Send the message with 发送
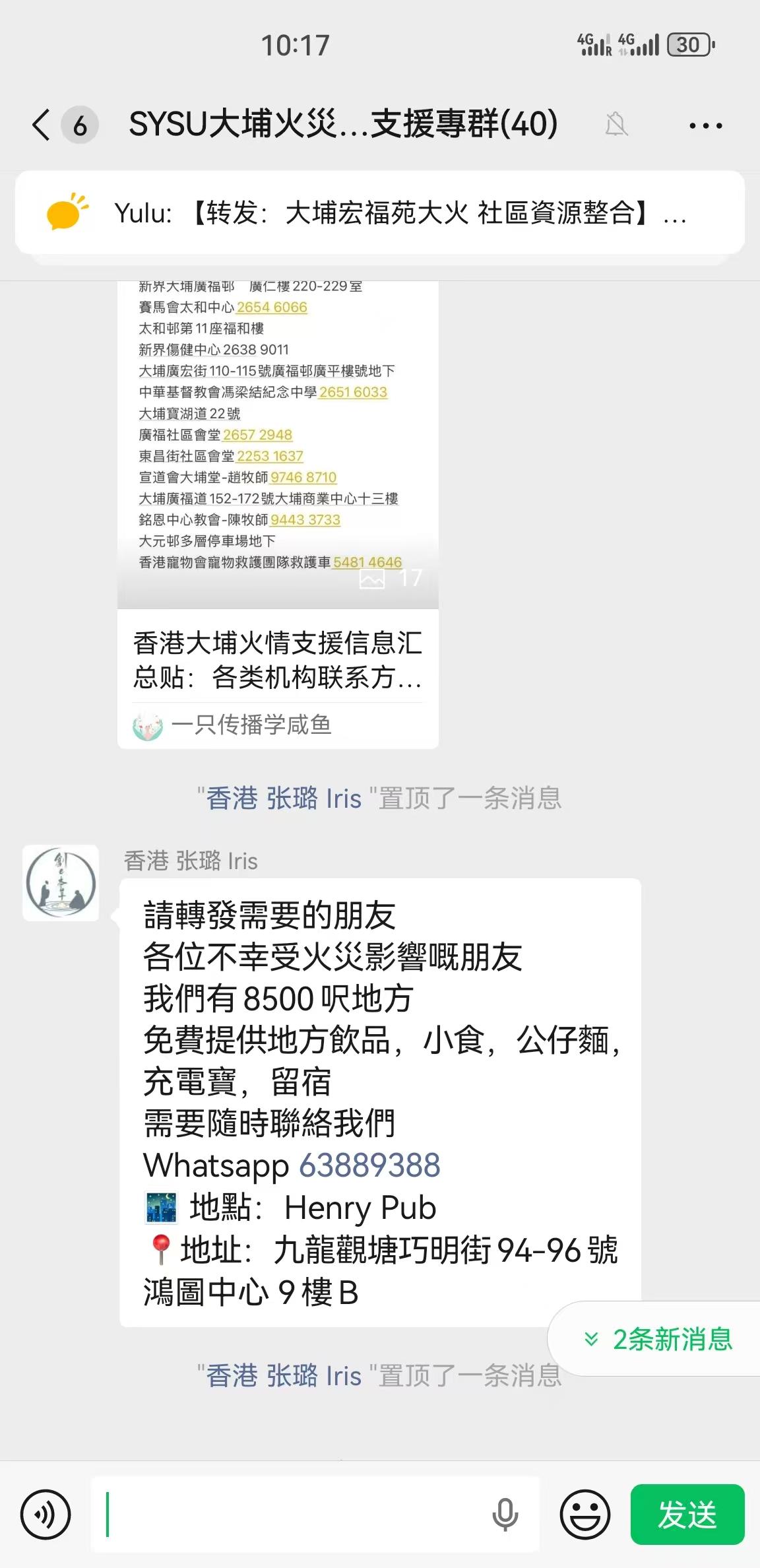 click(687, 1515)
